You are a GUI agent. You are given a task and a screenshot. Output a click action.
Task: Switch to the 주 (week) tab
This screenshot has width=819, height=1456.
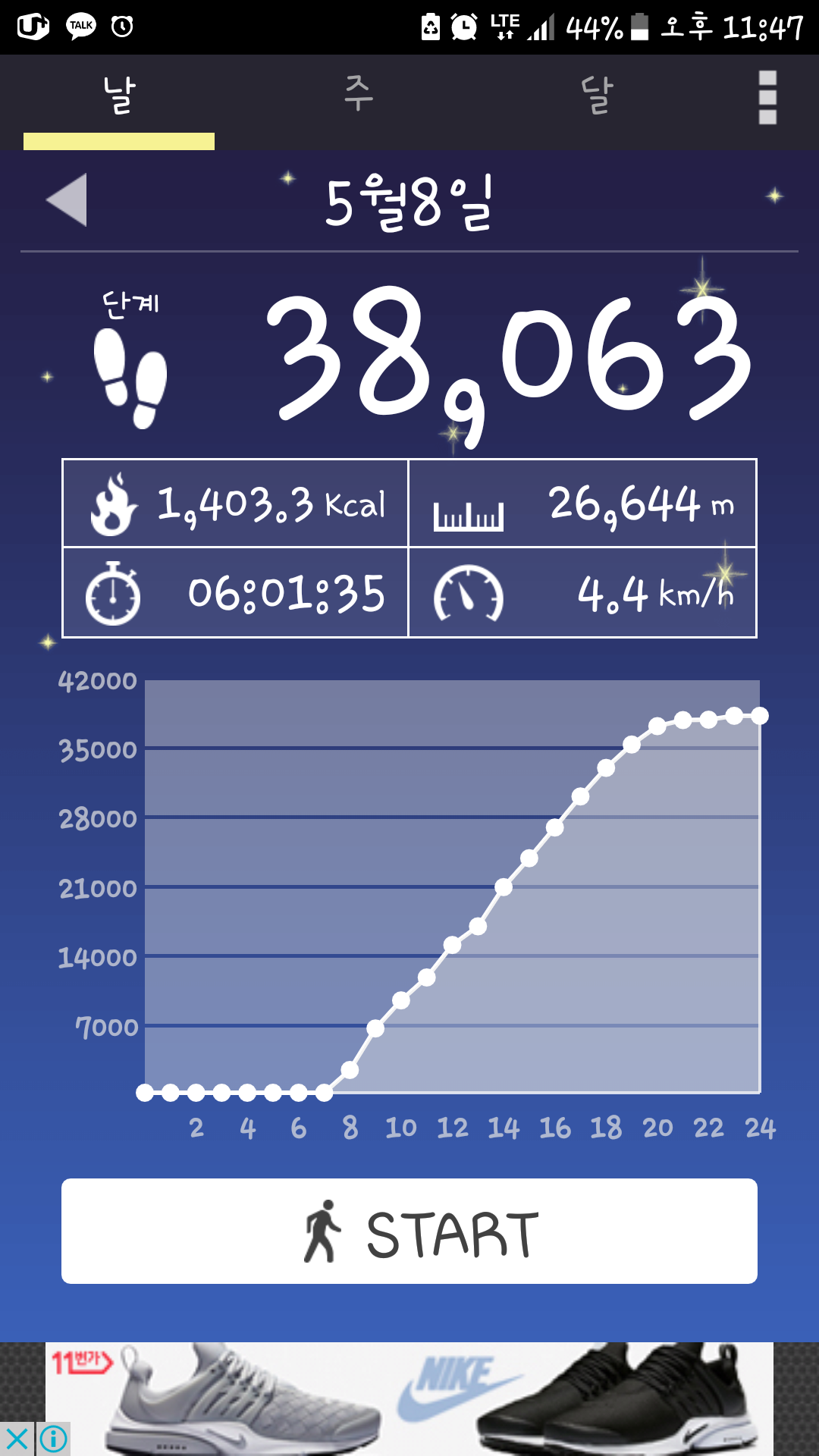[x=358, y=96]
